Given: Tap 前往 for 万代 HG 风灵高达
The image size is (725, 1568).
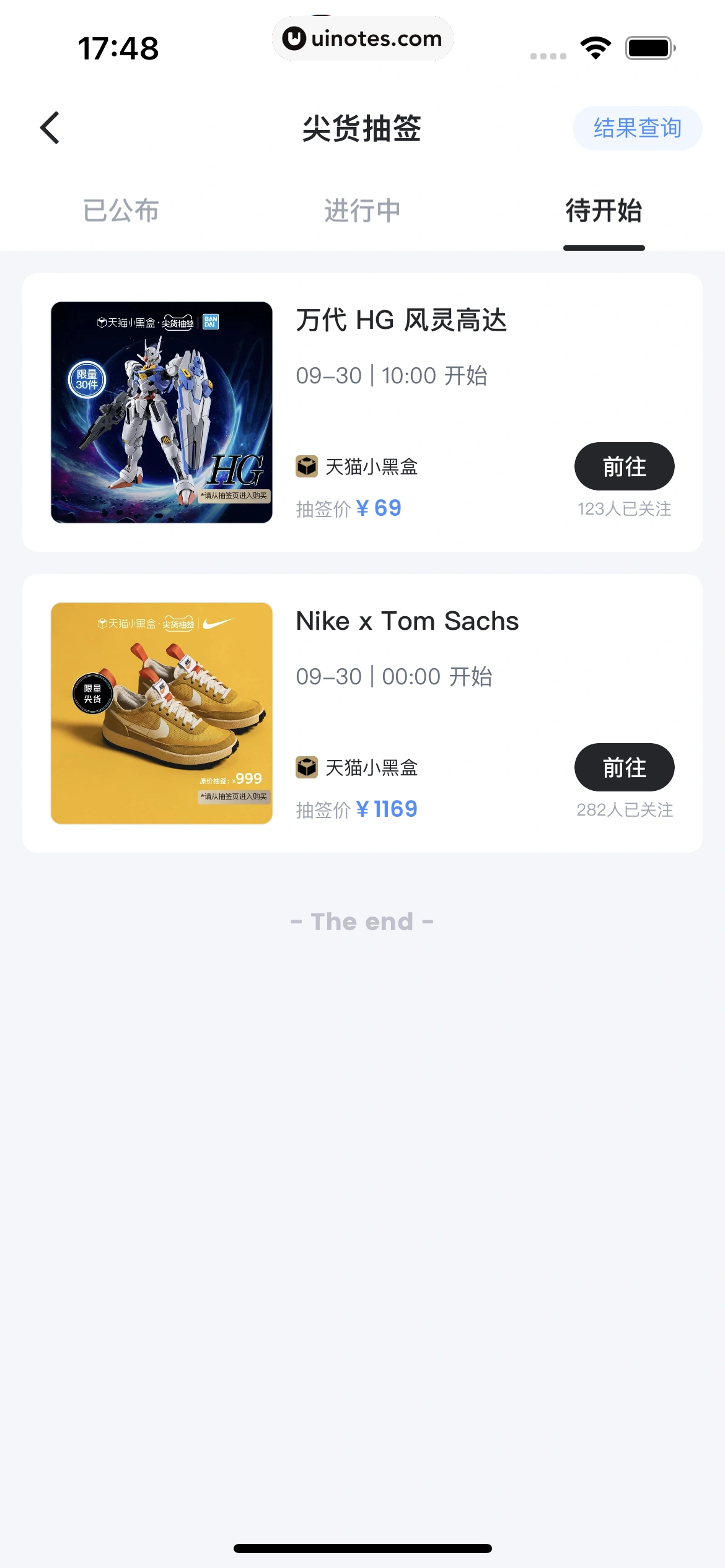Looking at the screenshot, I should tap(624, 466).
